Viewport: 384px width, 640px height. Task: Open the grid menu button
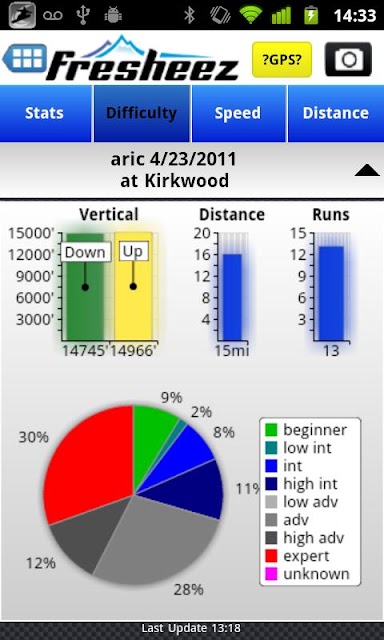(25, 58)
